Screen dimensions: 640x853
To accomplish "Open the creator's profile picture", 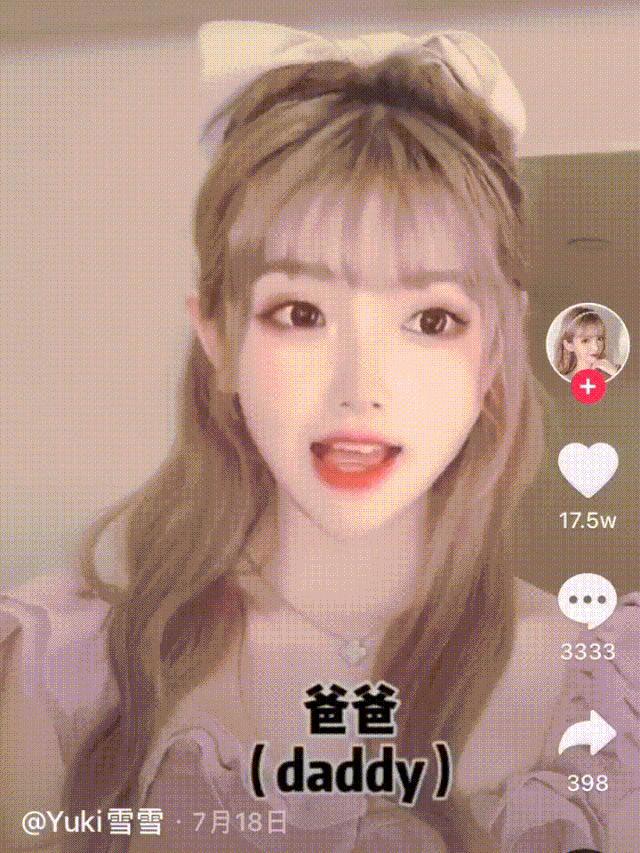I will (x=587, y=340).
